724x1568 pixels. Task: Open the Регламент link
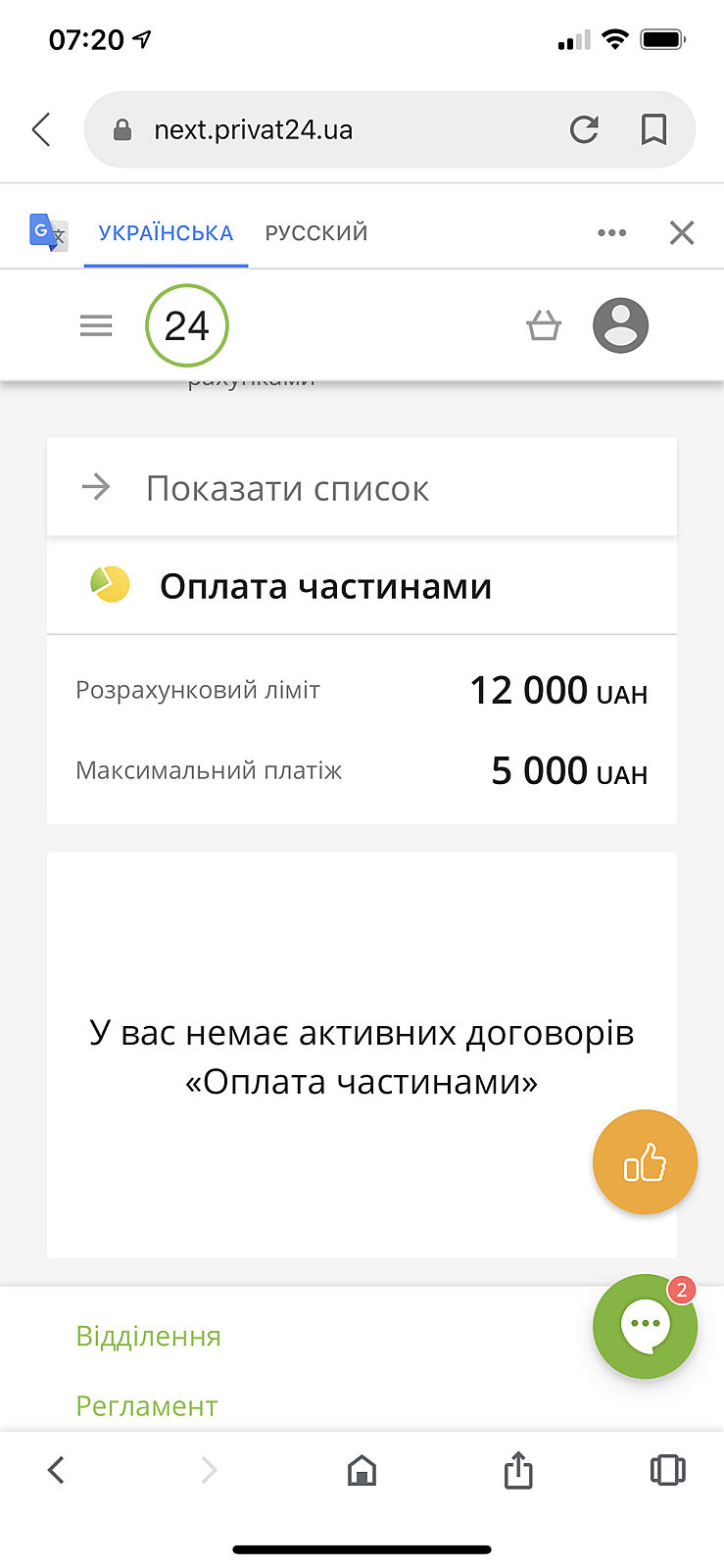147,1406
